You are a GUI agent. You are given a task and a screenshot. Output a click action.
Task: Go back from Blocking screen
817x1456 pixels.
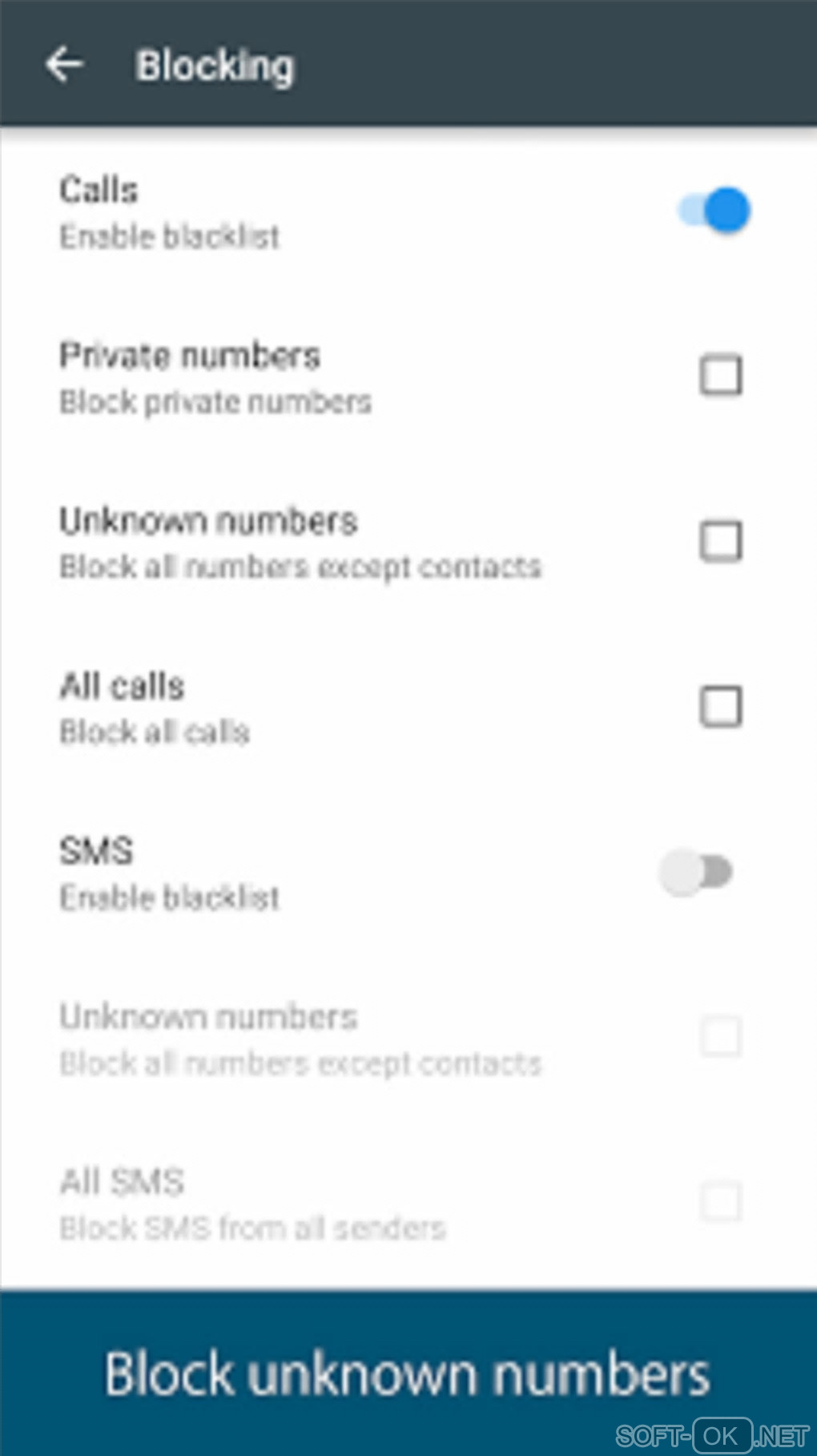point(65,65)
